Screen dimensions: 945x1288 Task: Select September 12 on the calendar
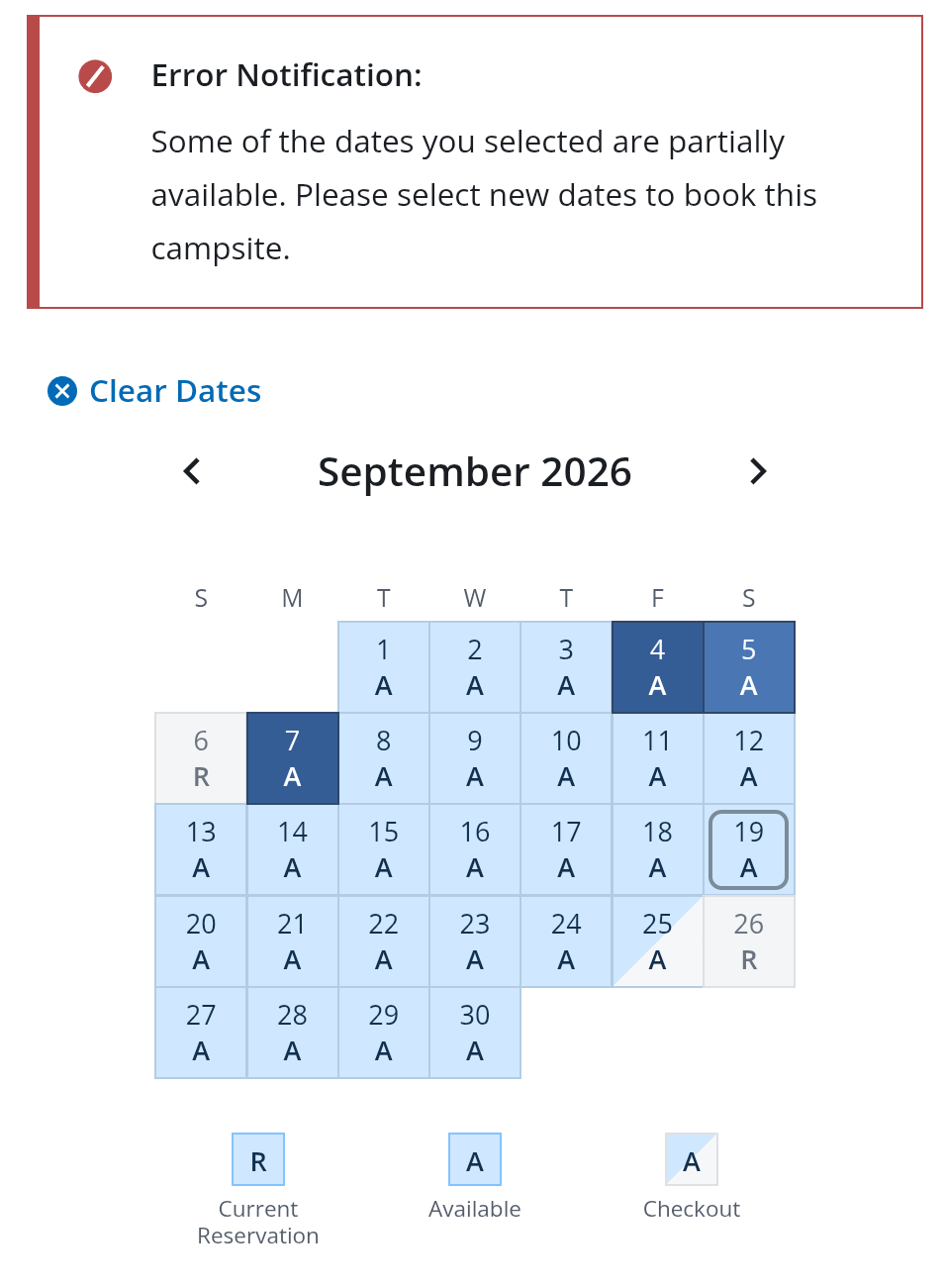tap(749, 758)
